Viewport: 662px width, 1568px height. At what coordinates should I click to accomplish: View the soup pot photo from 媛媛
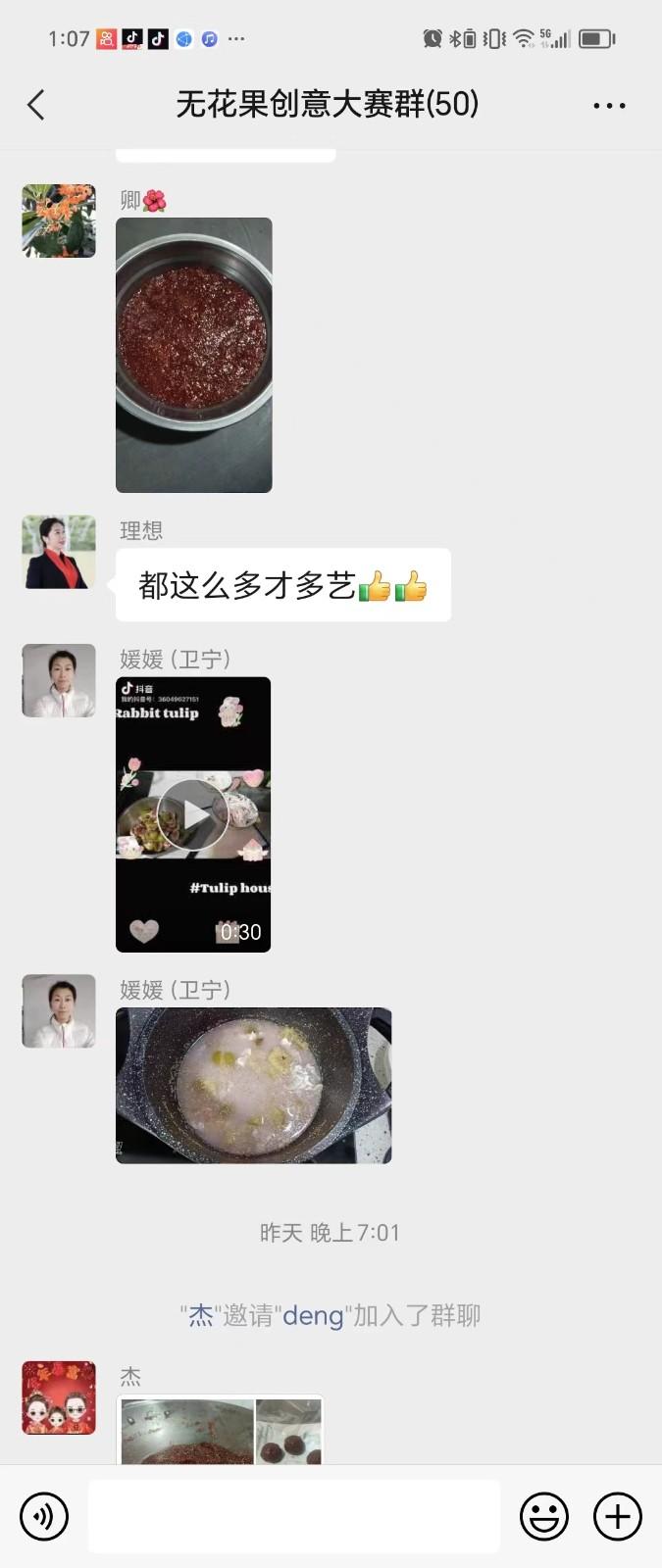[x=253, y=1085]
